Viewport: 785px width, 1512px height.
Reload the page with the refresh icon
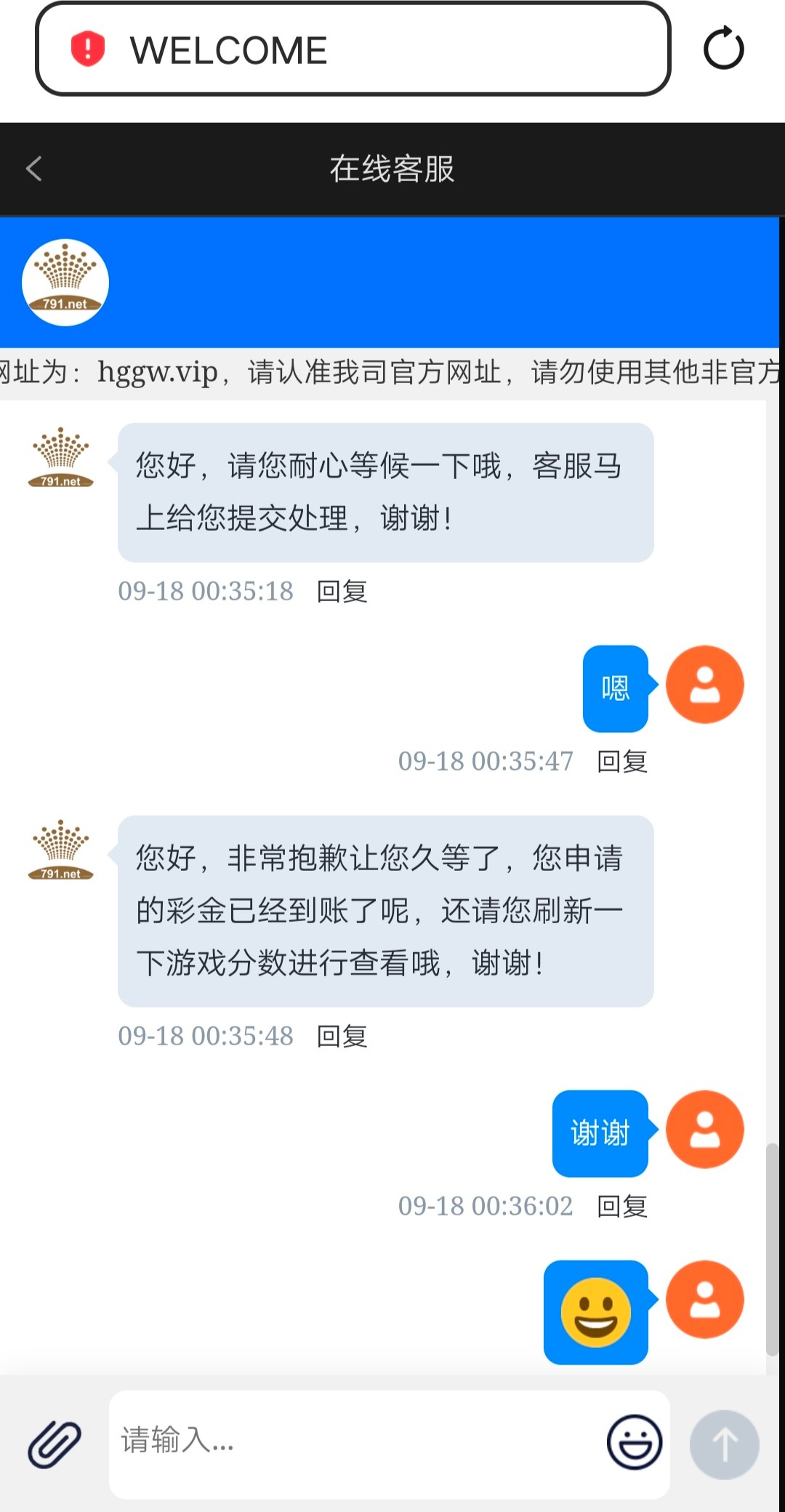point(723,49)
